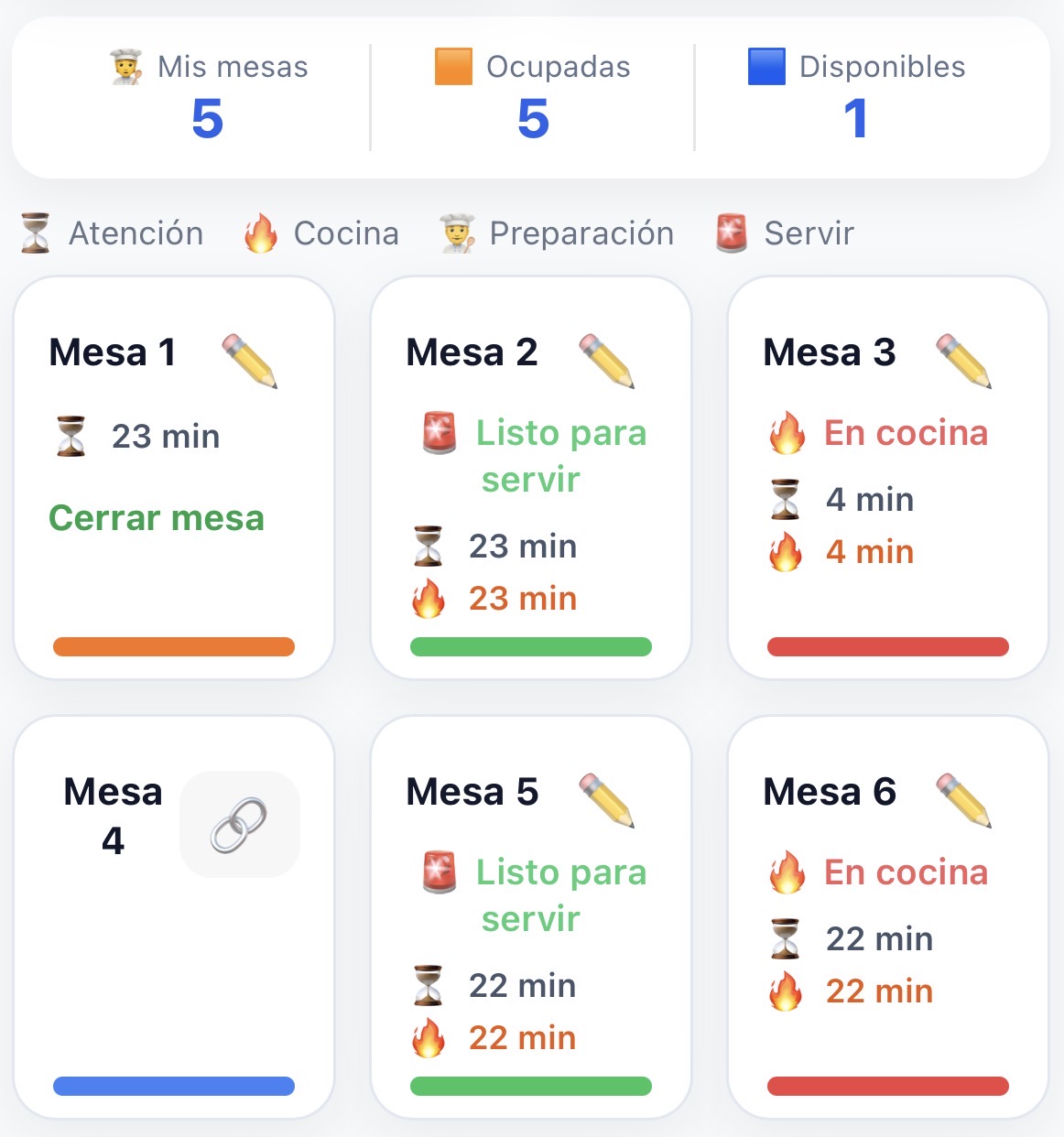
Task: Edit Mesa 1 with the pencil icon
Action: [250, 361]
